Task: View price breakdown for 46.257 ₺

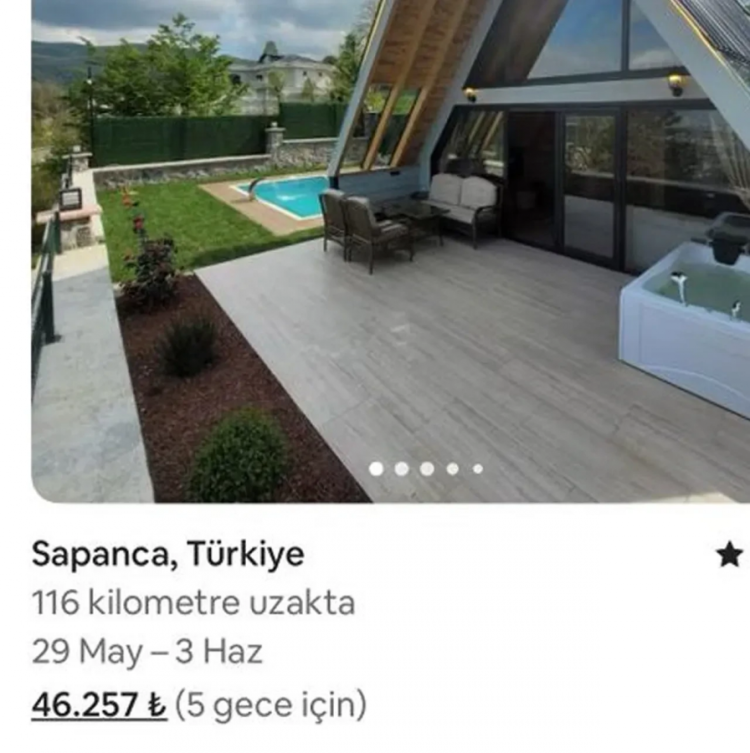Action: (x=98, y=705)
